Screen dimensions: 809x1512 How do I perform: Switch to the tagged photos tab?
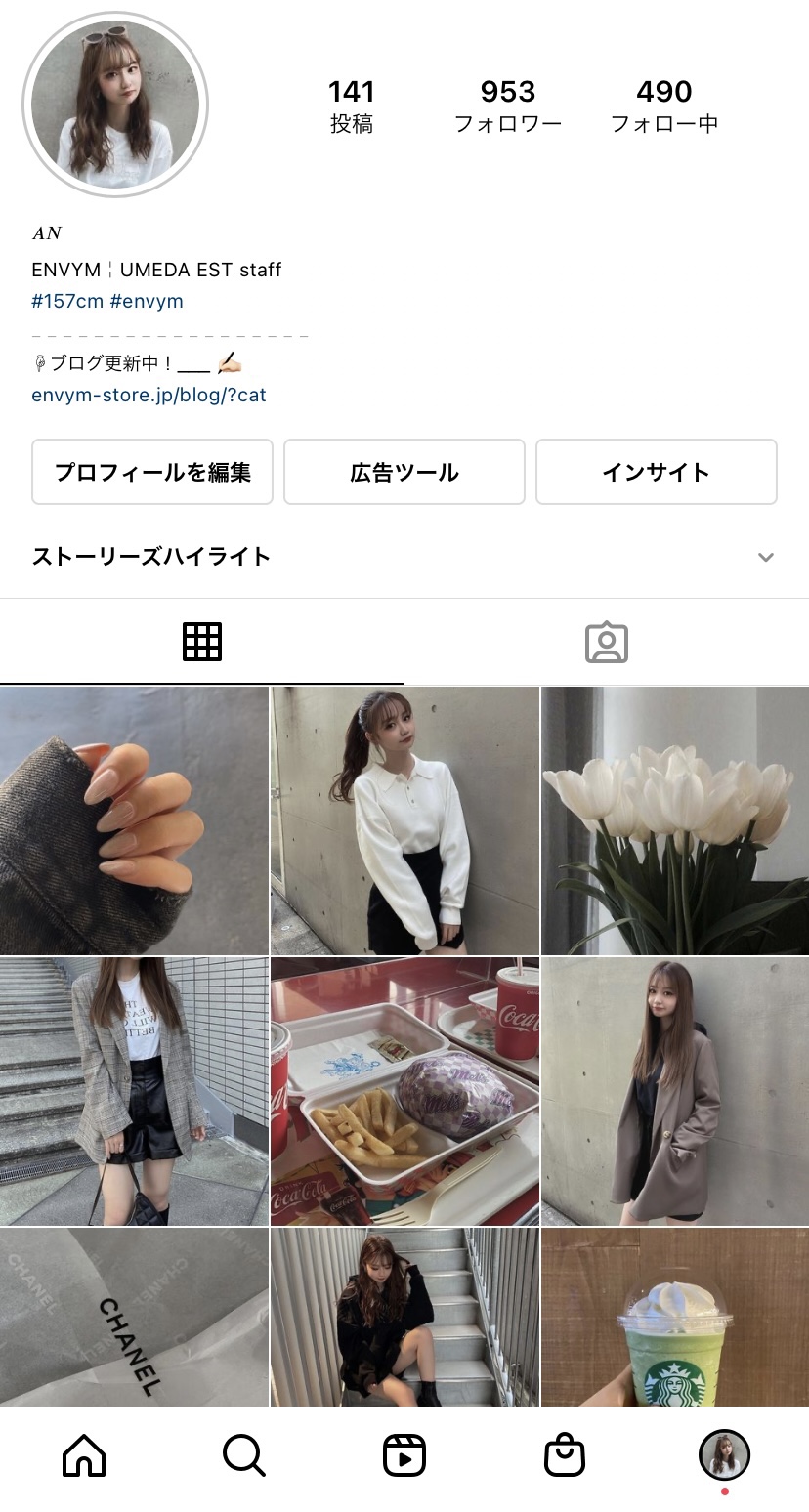pos(606,642)
